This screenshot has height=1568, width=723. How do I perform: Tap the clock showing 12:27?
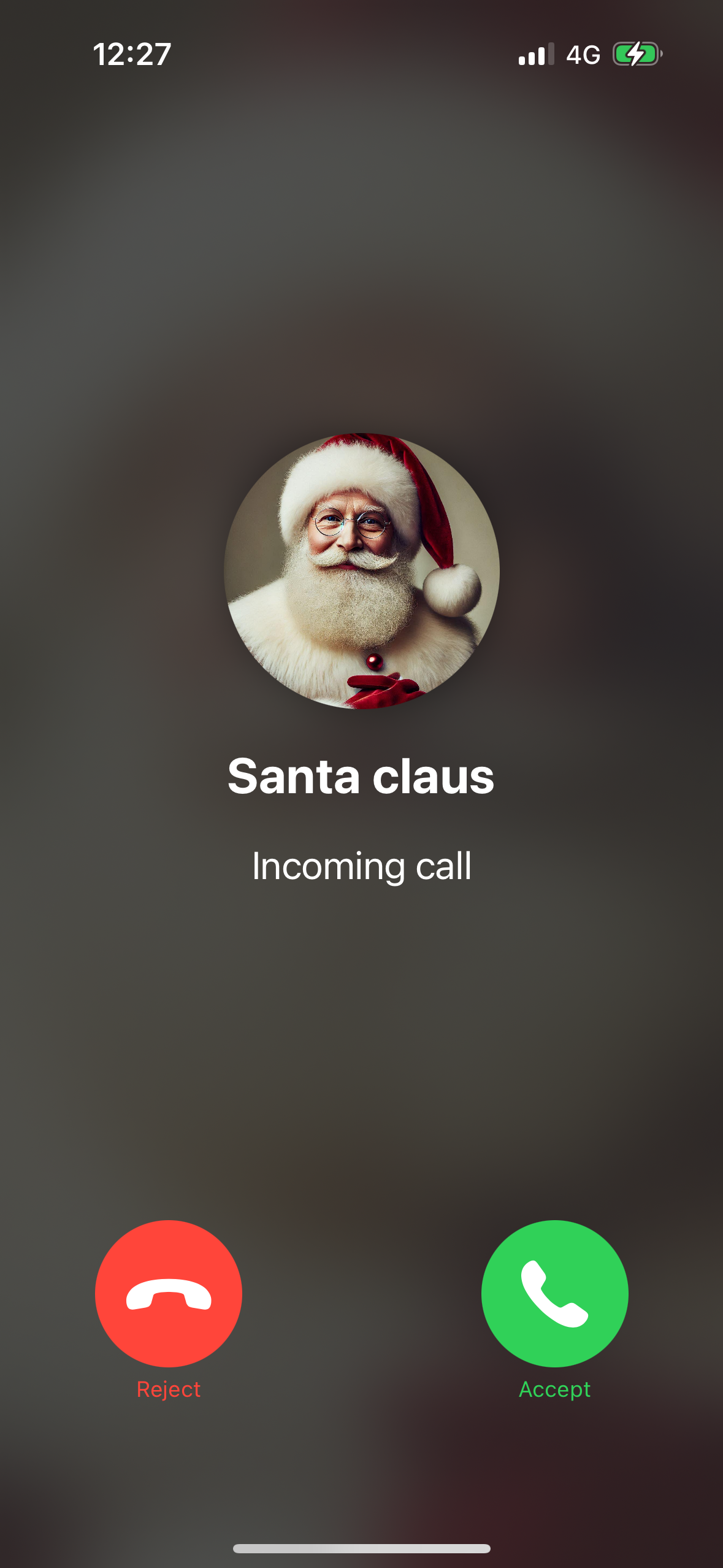(x=132, y=54)
